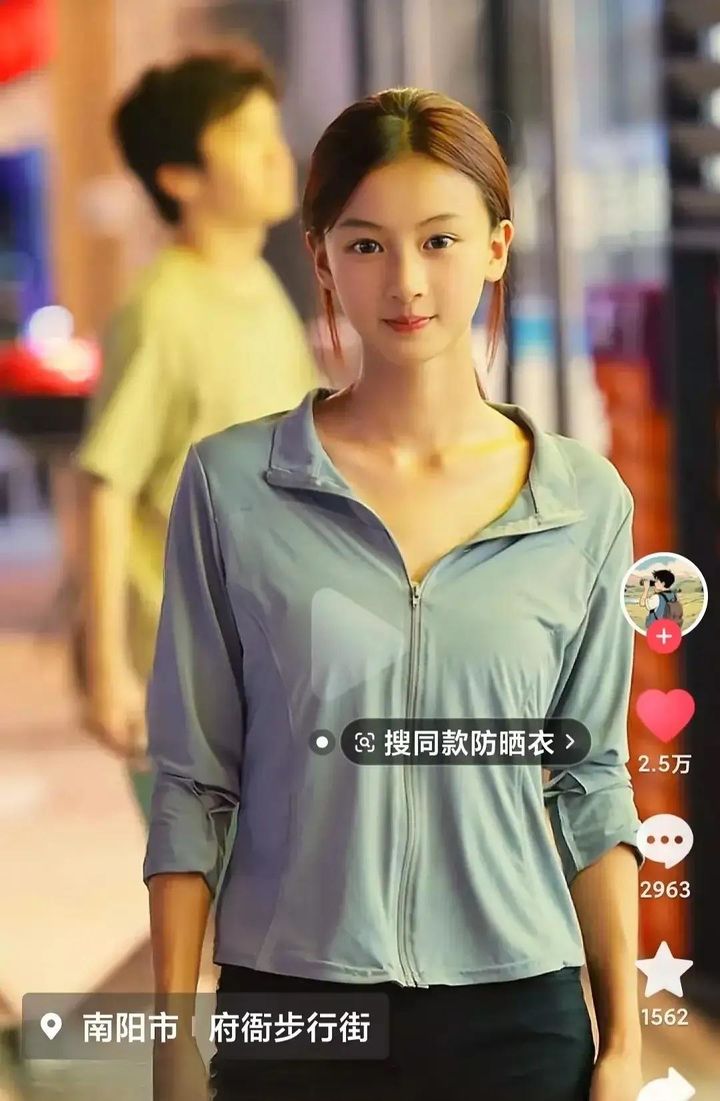Follow the creator with the plus button

click(664, 637)
